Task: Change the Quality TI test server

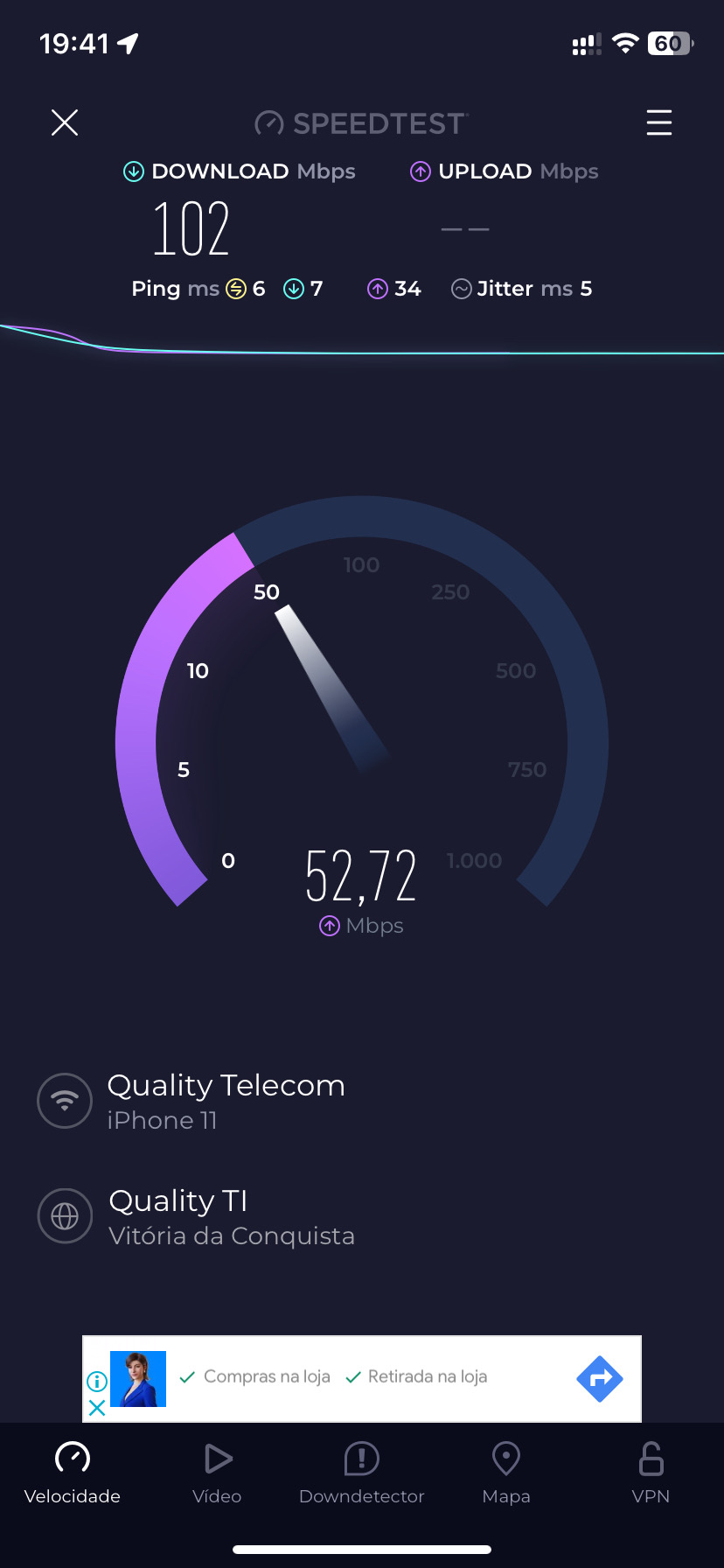Action: click(231, 1216)
